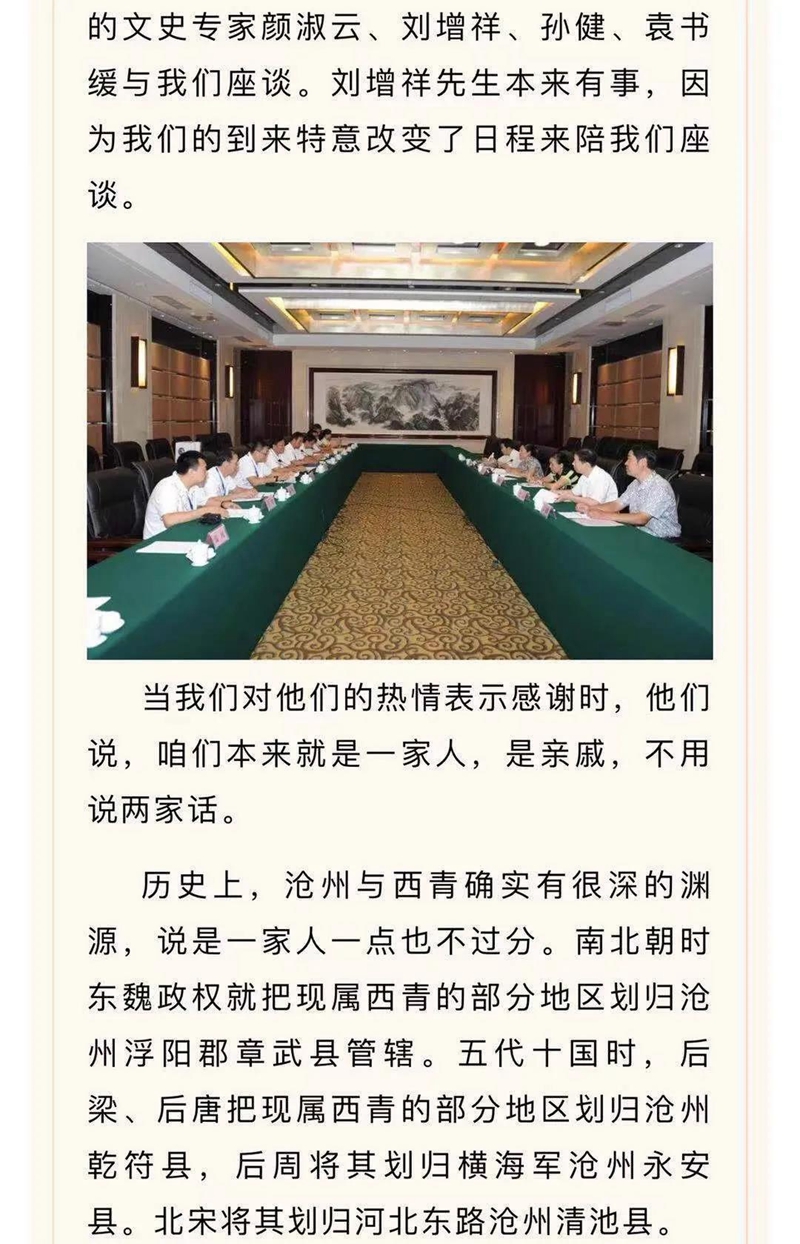
Task: Open the conference room meeting photo
Action: point(400,450)
